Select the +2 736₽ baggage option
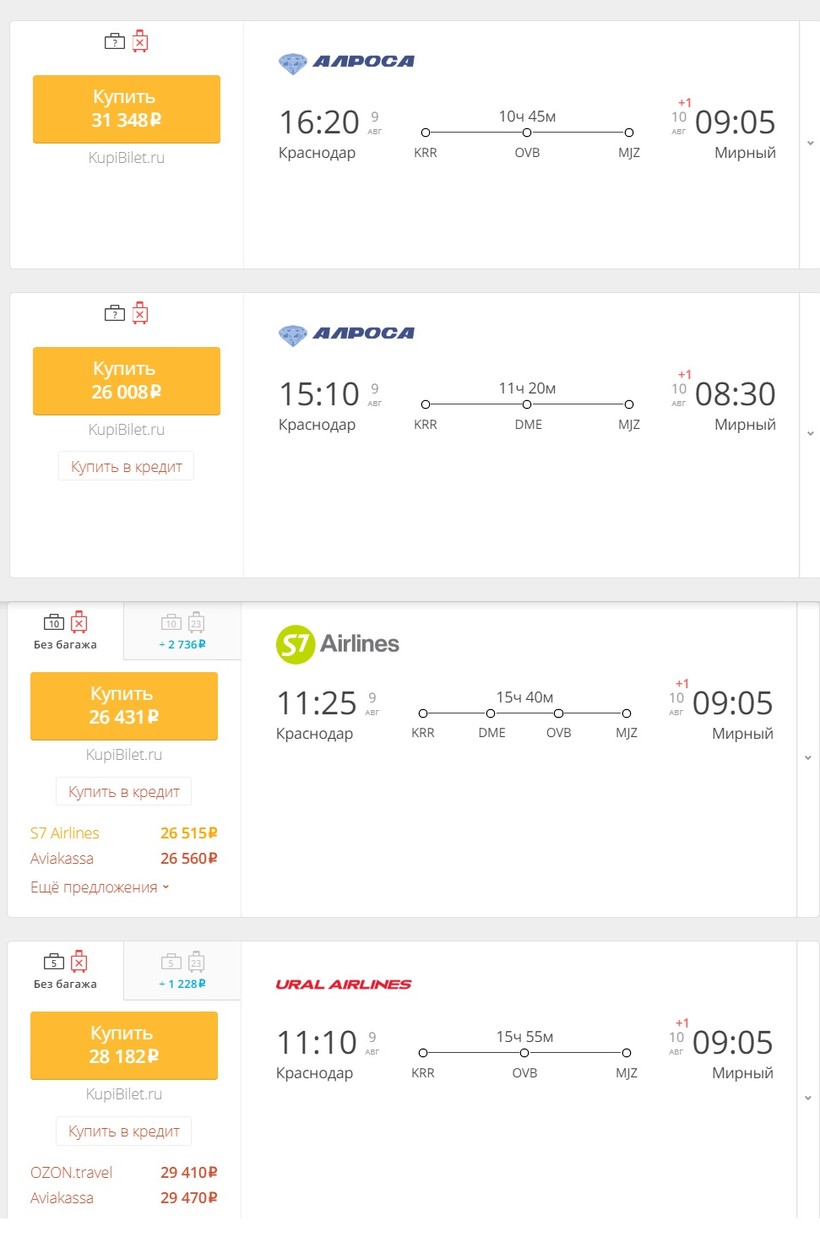 182,632
